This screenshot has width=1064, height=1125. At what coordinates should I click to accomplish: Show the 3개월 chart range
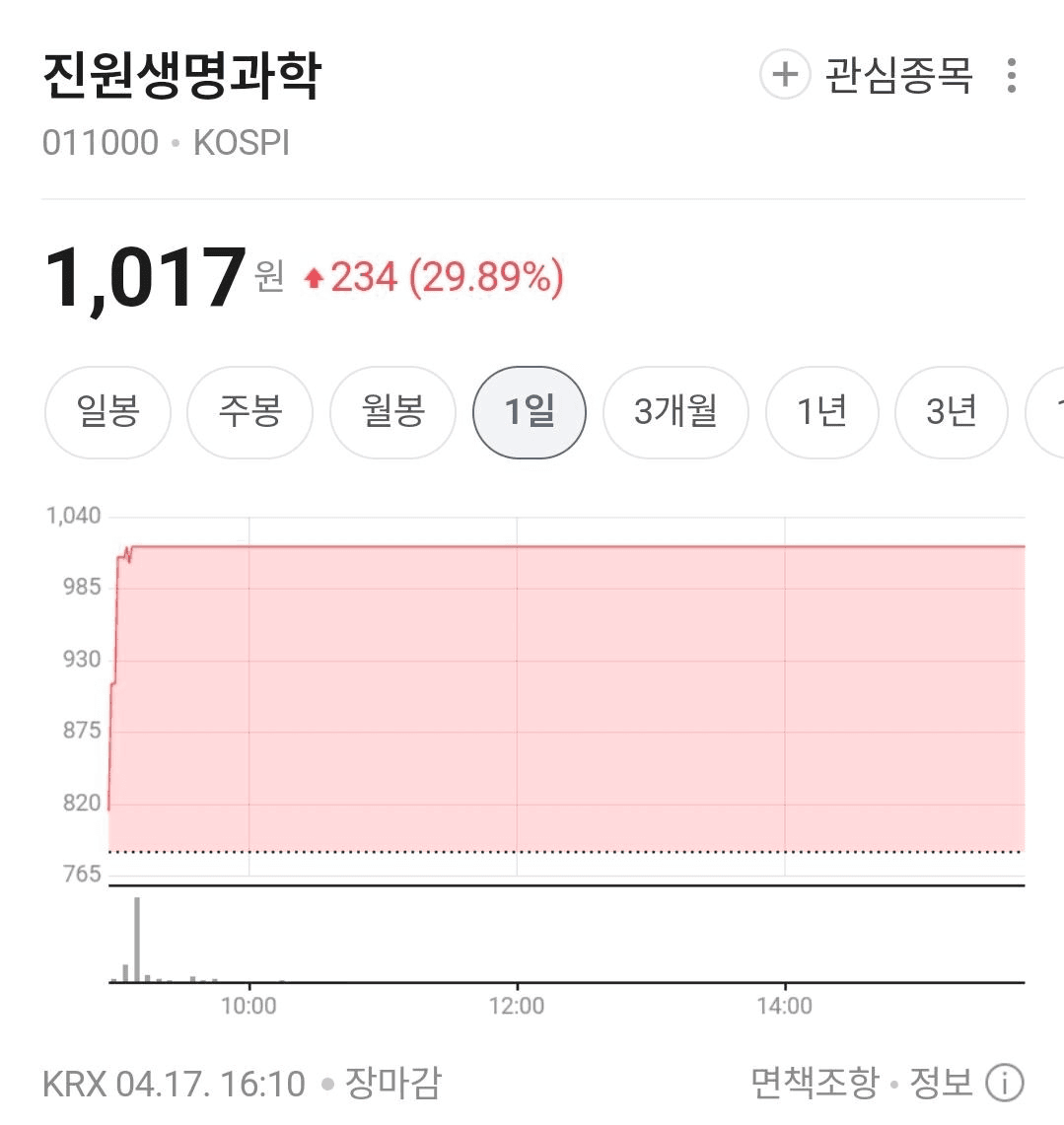coord(675,412)
